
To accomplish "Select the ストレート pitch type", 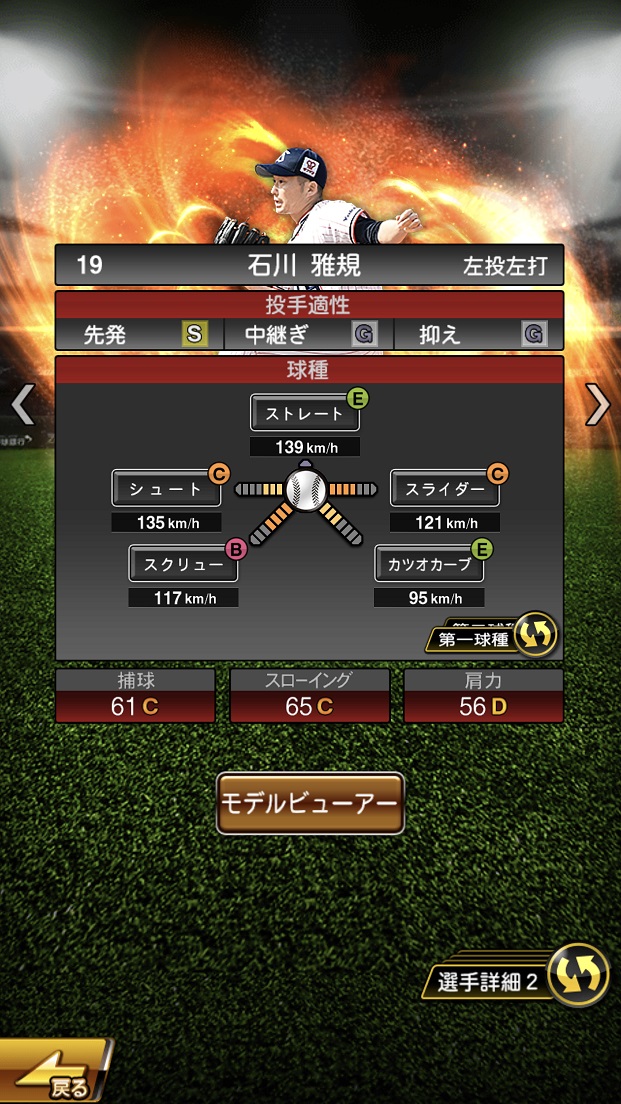I will [x=304, y=413].
